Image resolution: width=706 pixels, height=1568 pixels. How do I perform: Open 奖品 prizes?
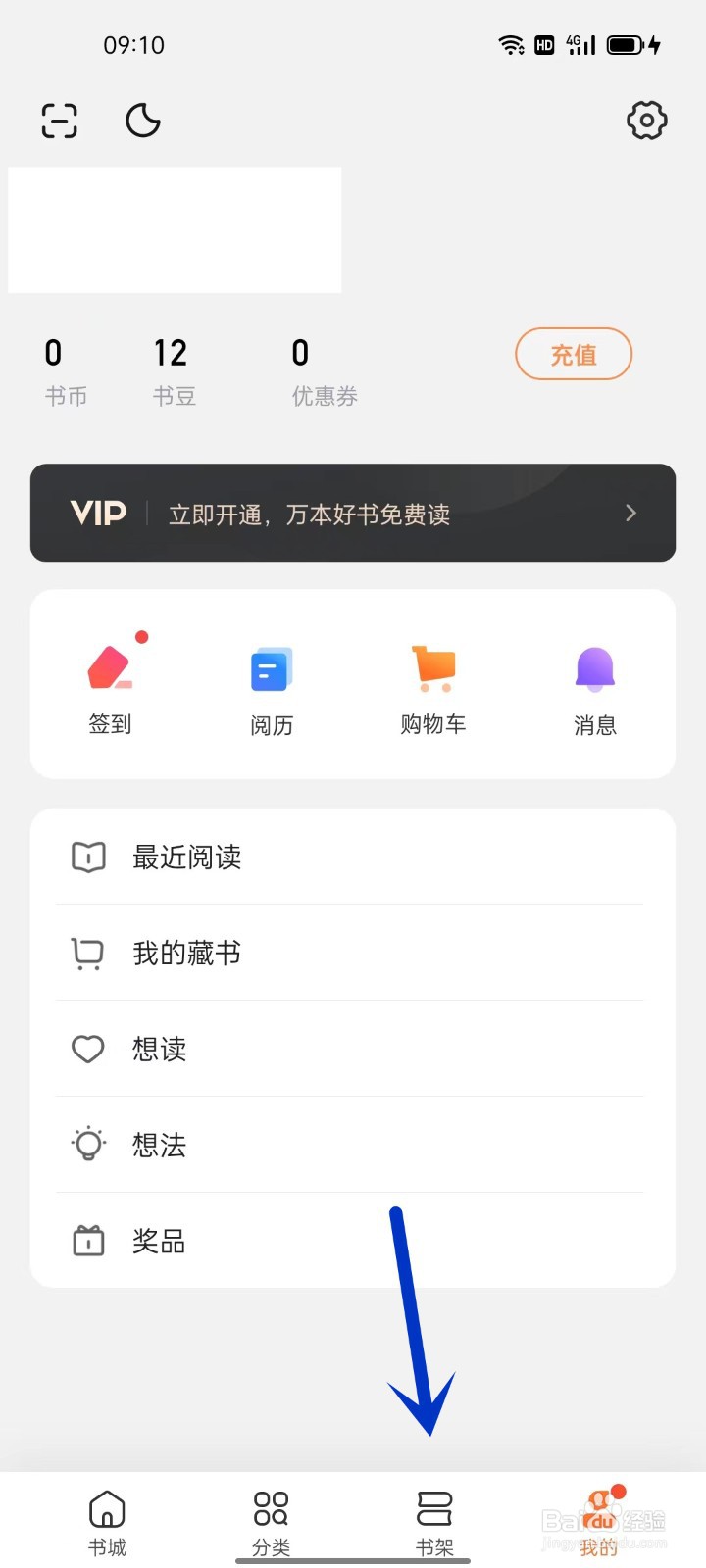(x=353, y=1241)
